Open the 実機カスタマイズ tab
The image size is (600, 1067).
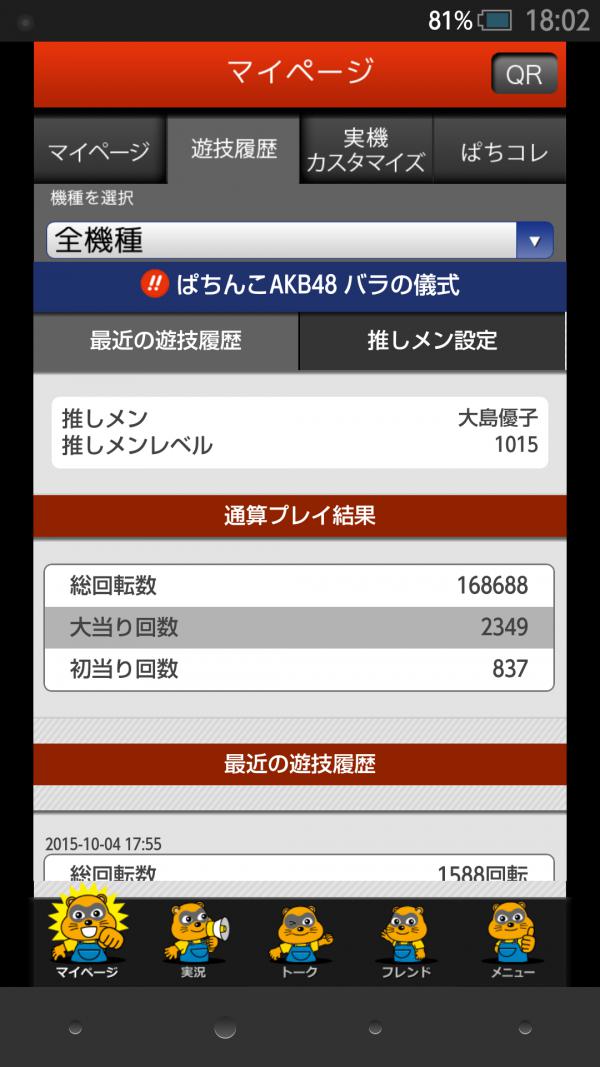[366, 150]
